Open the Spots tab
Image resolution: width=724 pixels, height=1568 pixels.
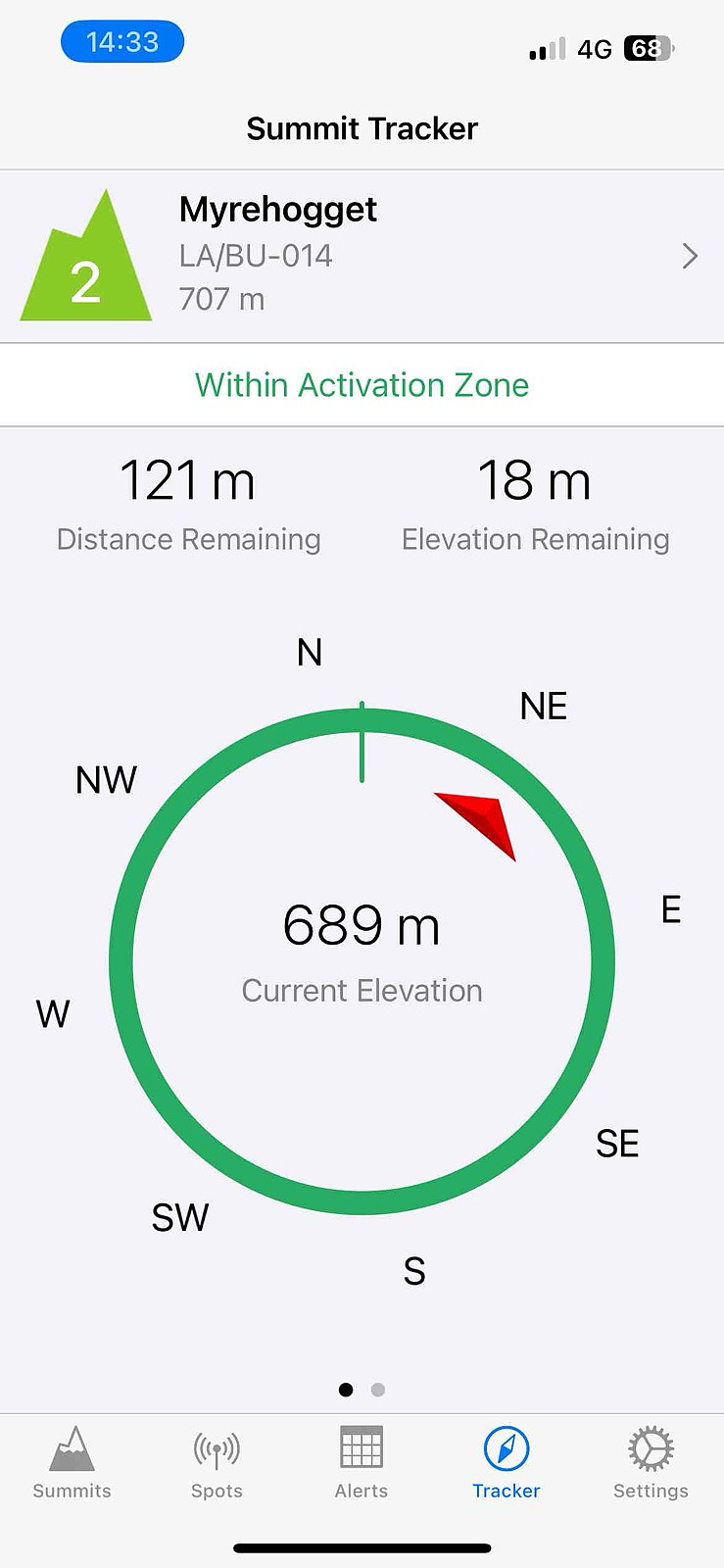tap(217, 1463)
